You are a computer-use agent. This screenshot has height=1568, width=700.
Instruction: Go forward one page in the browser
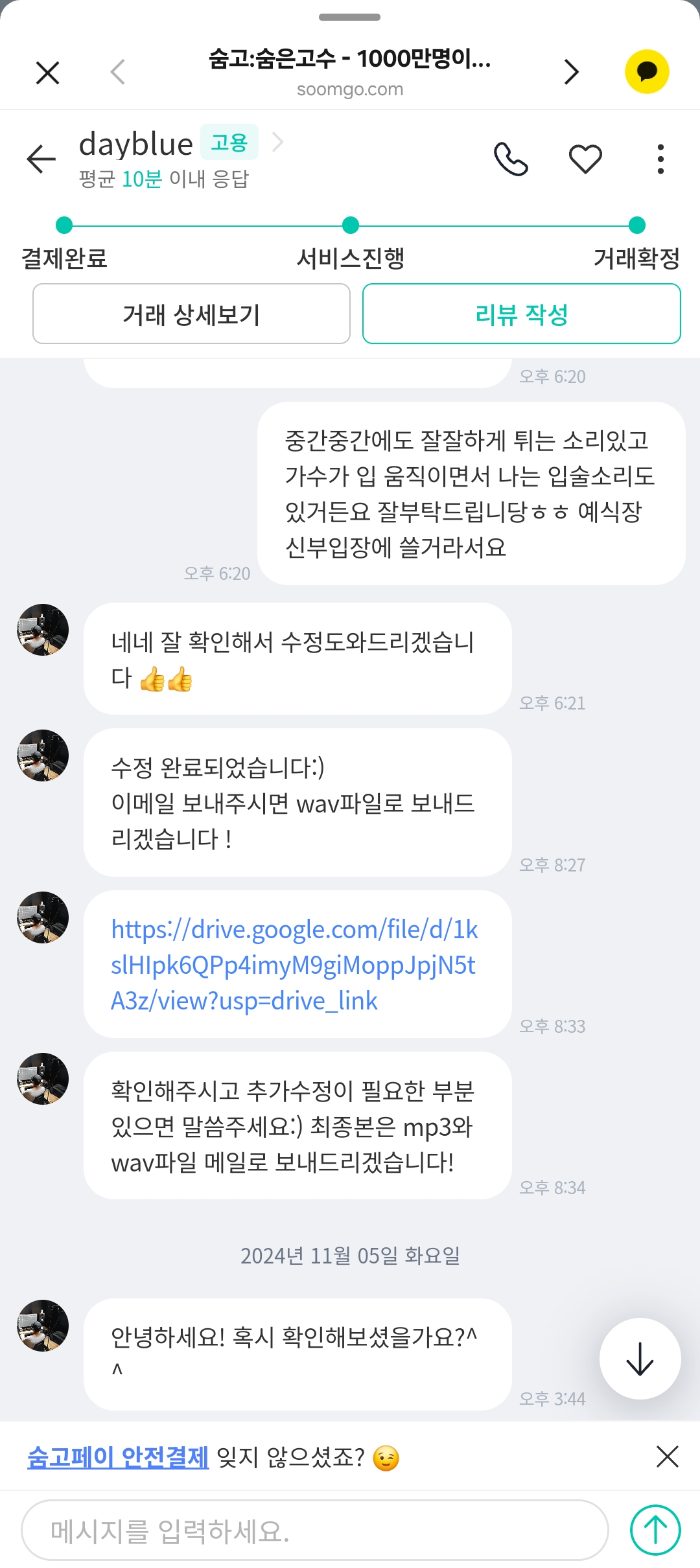coord(571,72)
